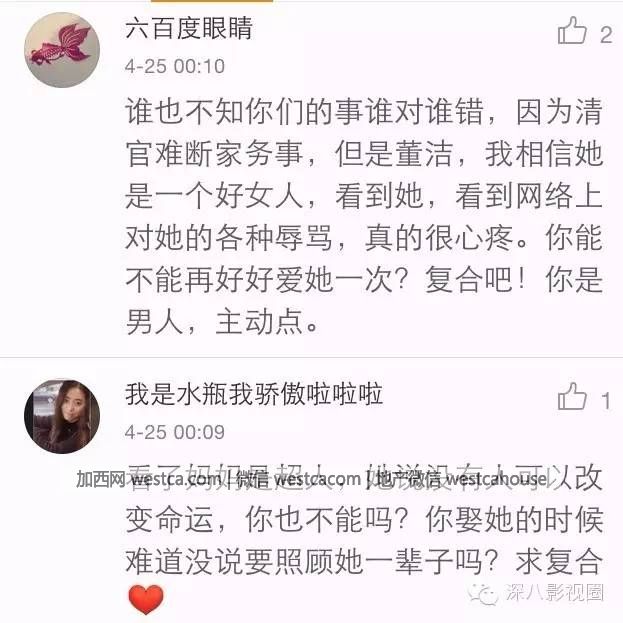Tap the username 六百度眼睛
This screenshot has width=623, height=623.
pos(188,28)
